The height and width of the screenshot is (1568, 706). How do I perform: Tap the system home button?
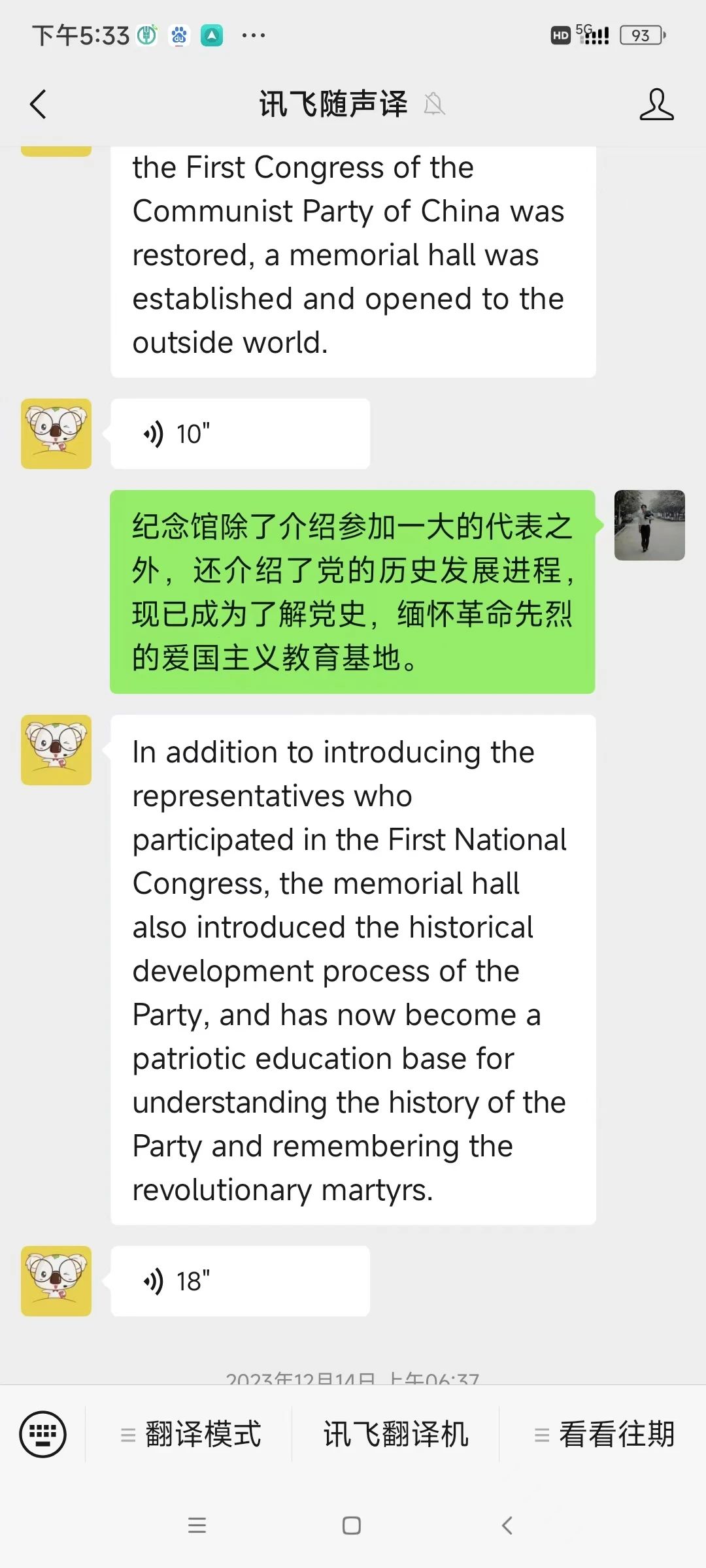[x=352, y=1526]
